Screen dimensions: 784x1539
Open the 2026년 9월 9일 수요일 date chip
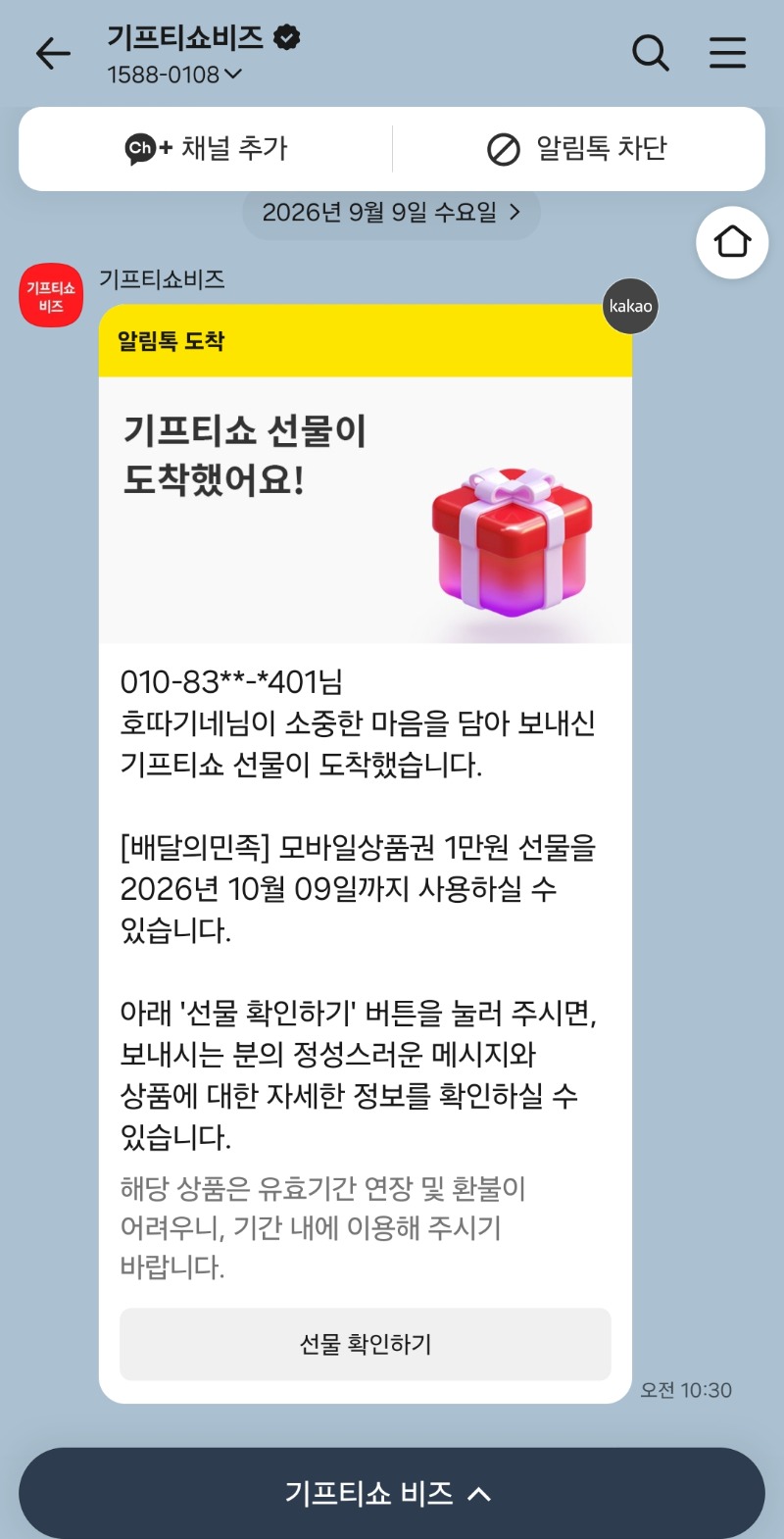tap(391, 212)
